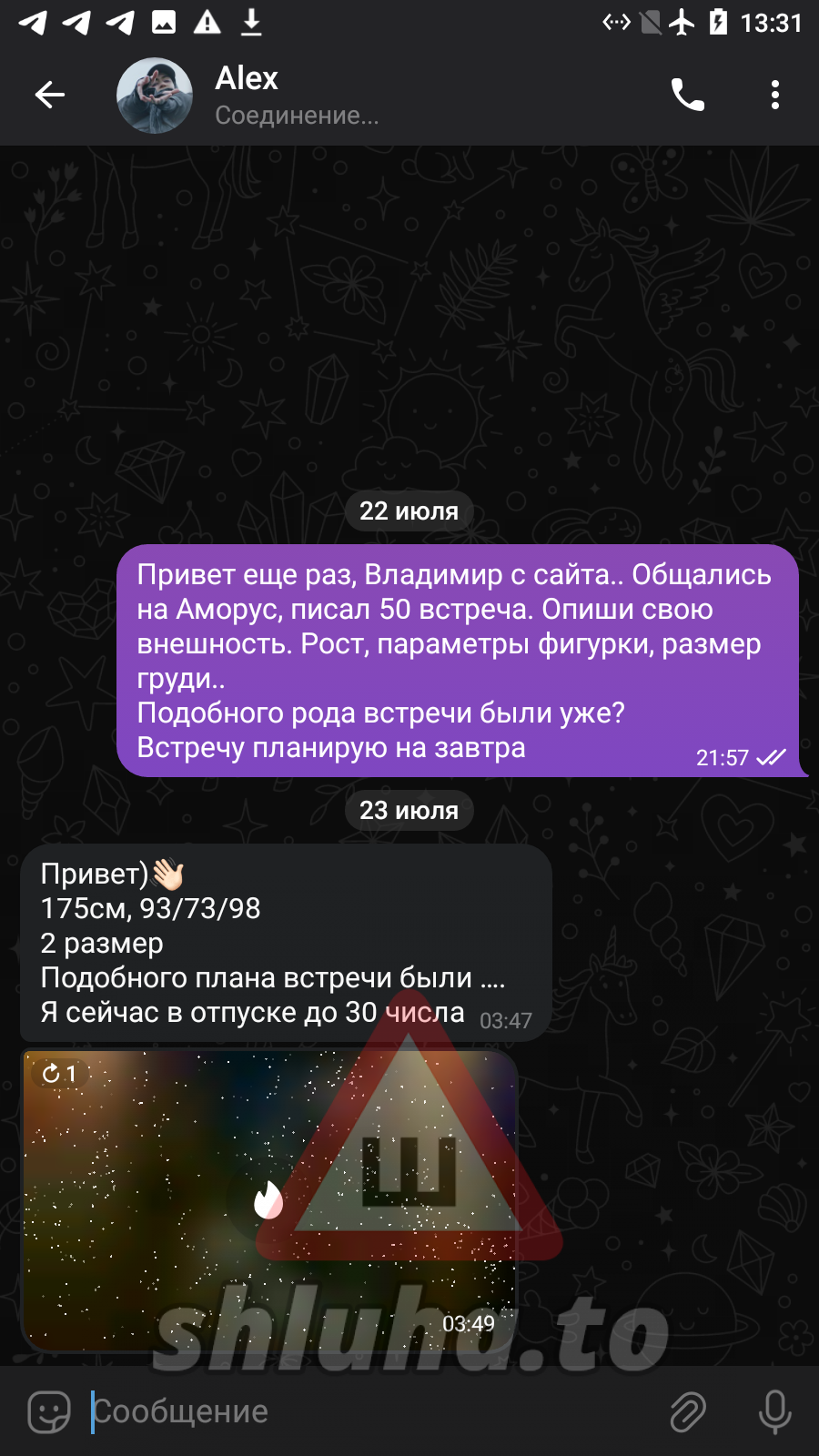Open the three-dot overflow menu
The width and height of the screenshot is (819, 1456).
[774, 95]
